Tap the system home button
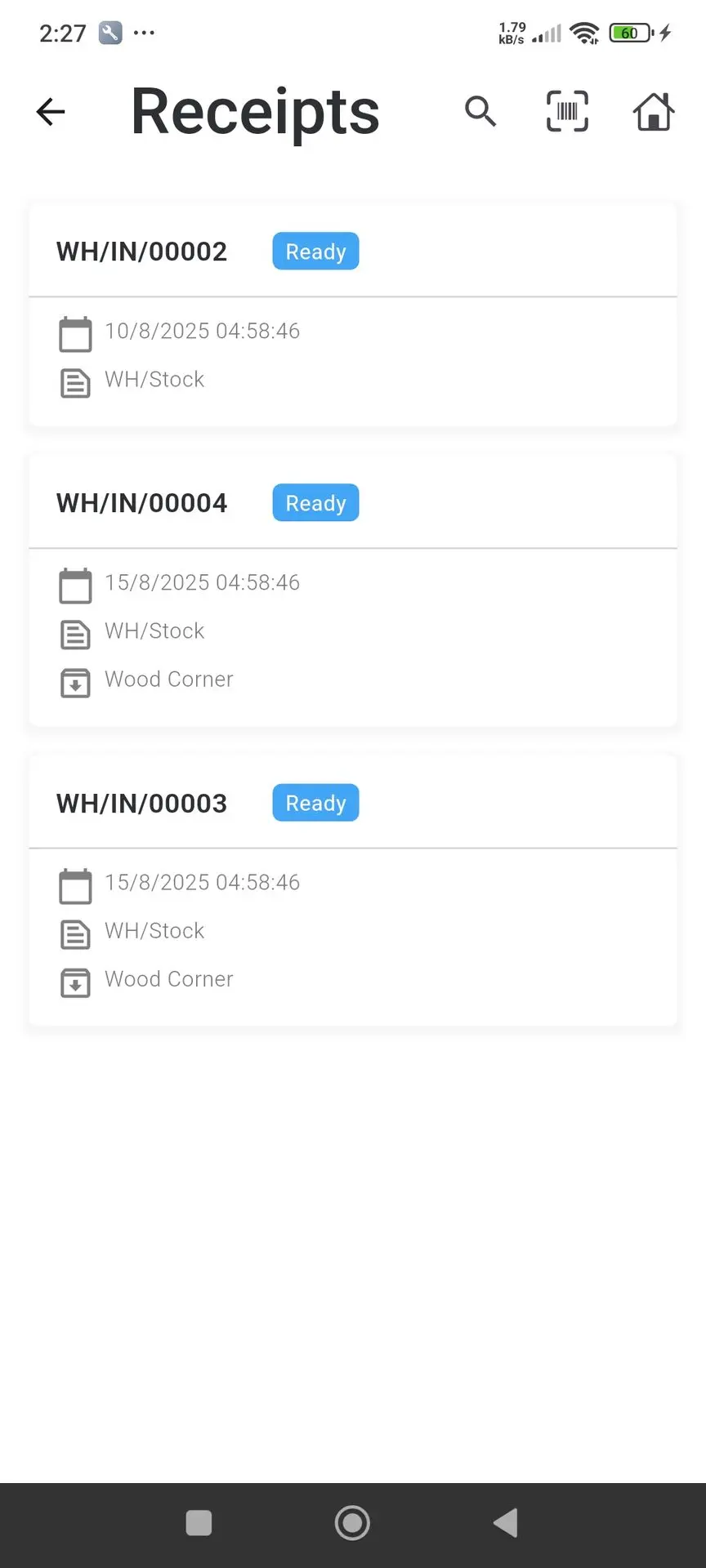The image size is (706, 1568). click(x=352, y=1523)
